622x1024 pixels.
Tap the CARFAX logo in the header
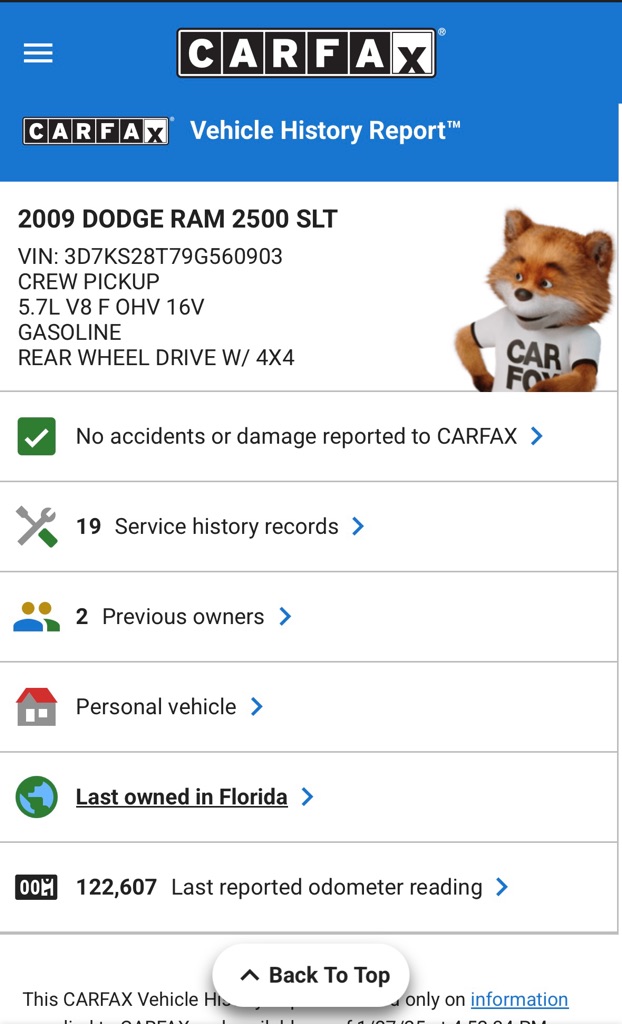306,53
